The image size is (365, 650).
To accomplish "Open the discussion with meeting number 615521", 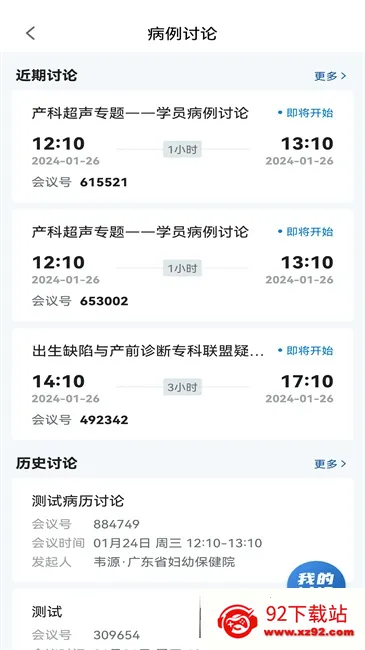I will click(x=182, y=146).
